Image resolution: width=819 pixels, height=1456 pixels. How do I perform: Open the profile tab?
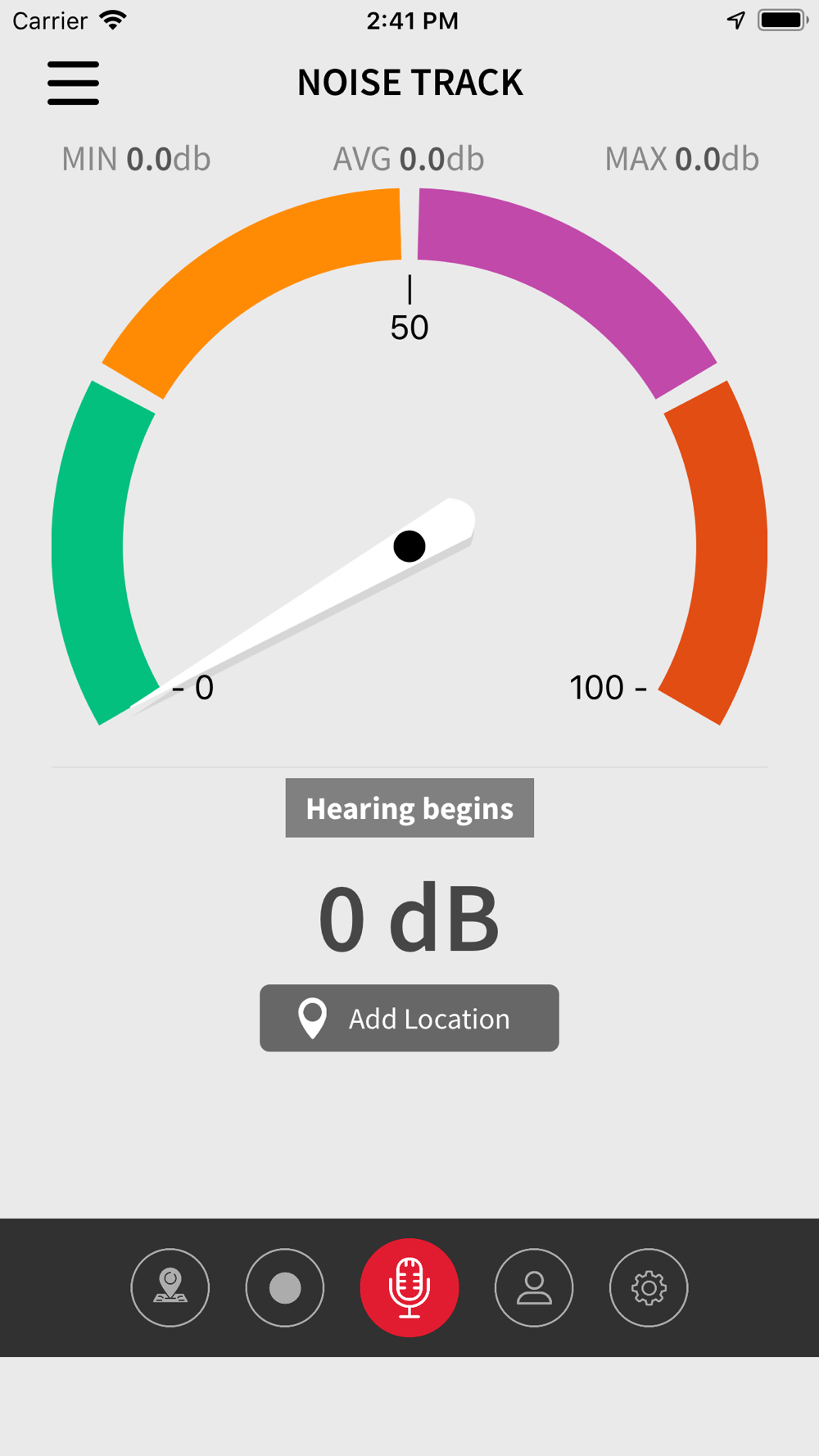pyautogui.click(x=534, y=1287)
